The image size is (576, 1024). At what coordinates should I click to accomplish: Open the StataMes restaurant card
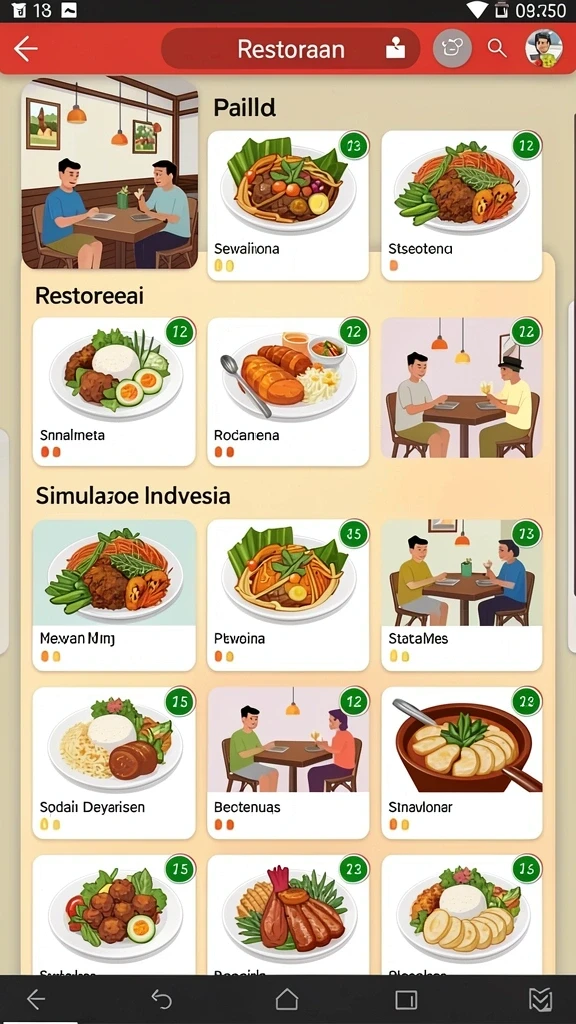tap(462, 595)
